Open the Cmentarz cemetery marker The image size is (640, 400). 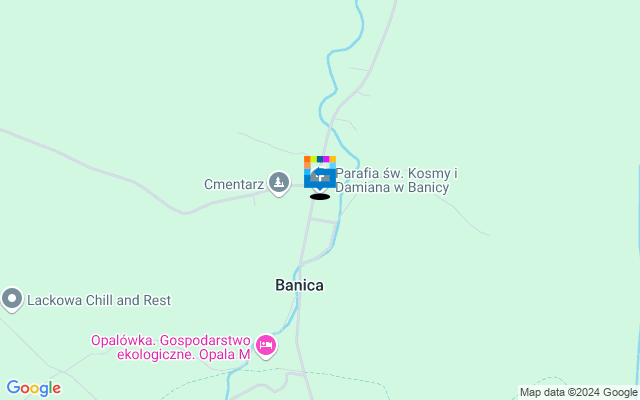point(279,180)
